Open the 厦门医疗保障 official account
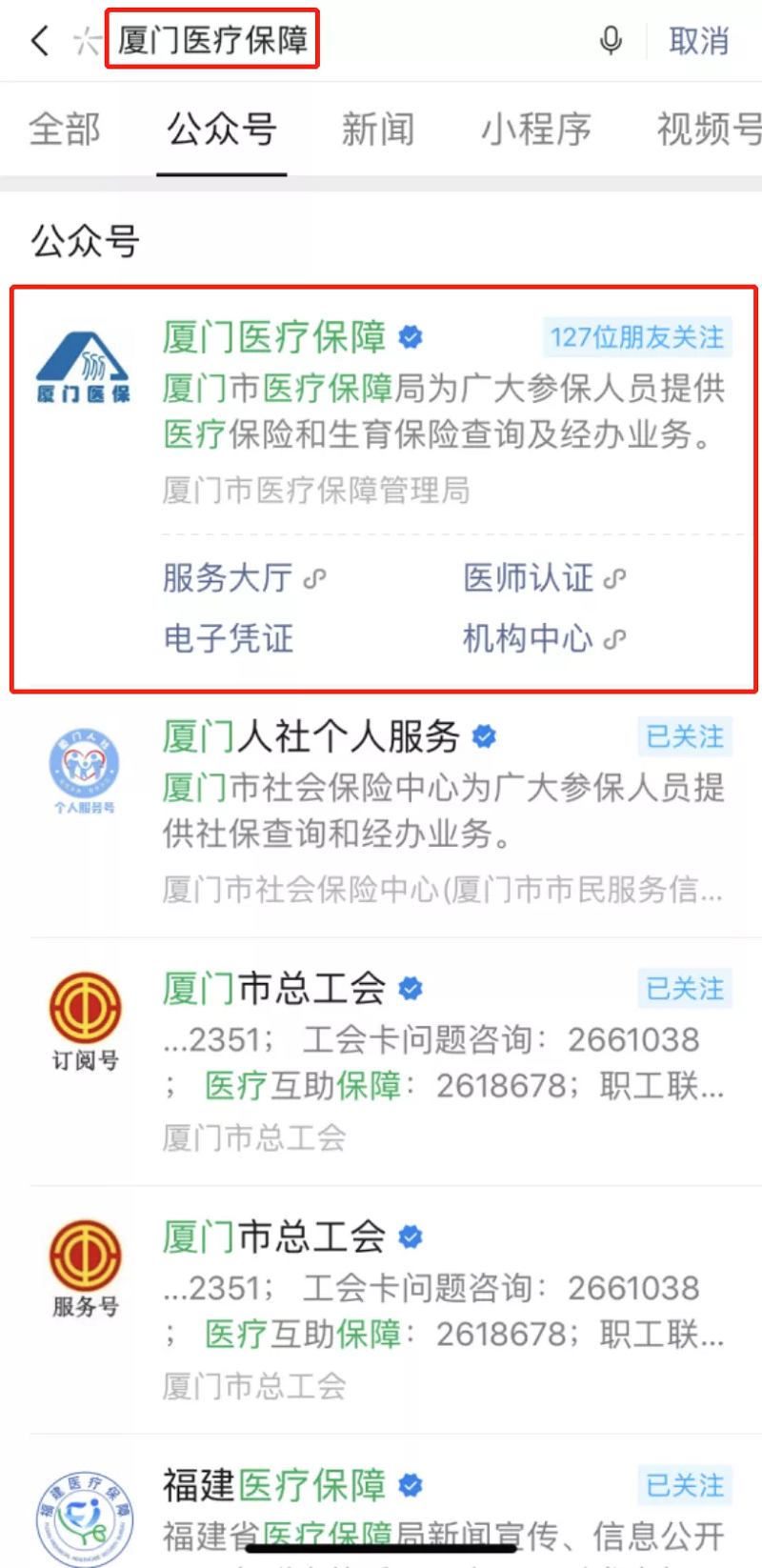The width and height of the screenshot is (762, 1568). coord(273,337)
